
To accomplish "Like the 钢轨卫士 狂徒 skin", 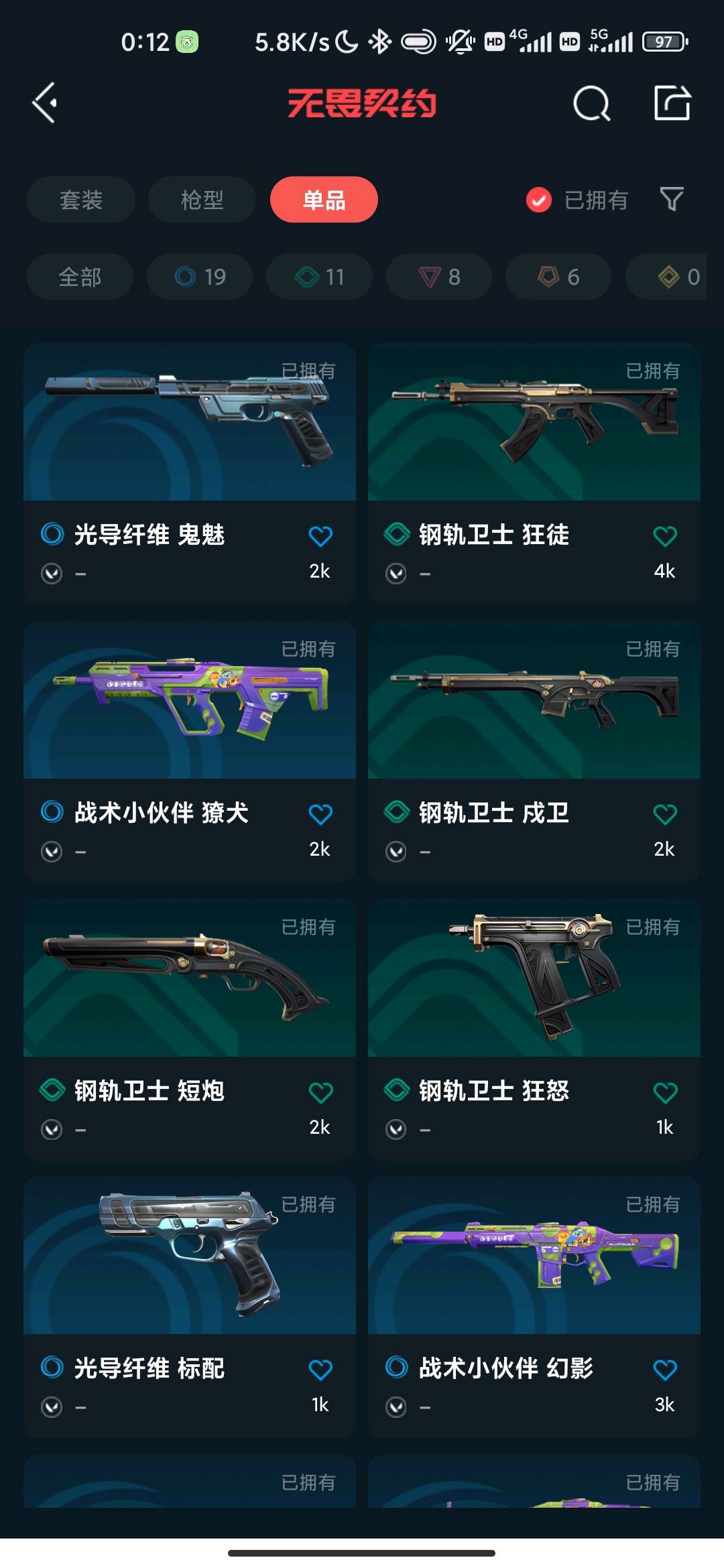I will pyautogui.click(x=665, y=536).
